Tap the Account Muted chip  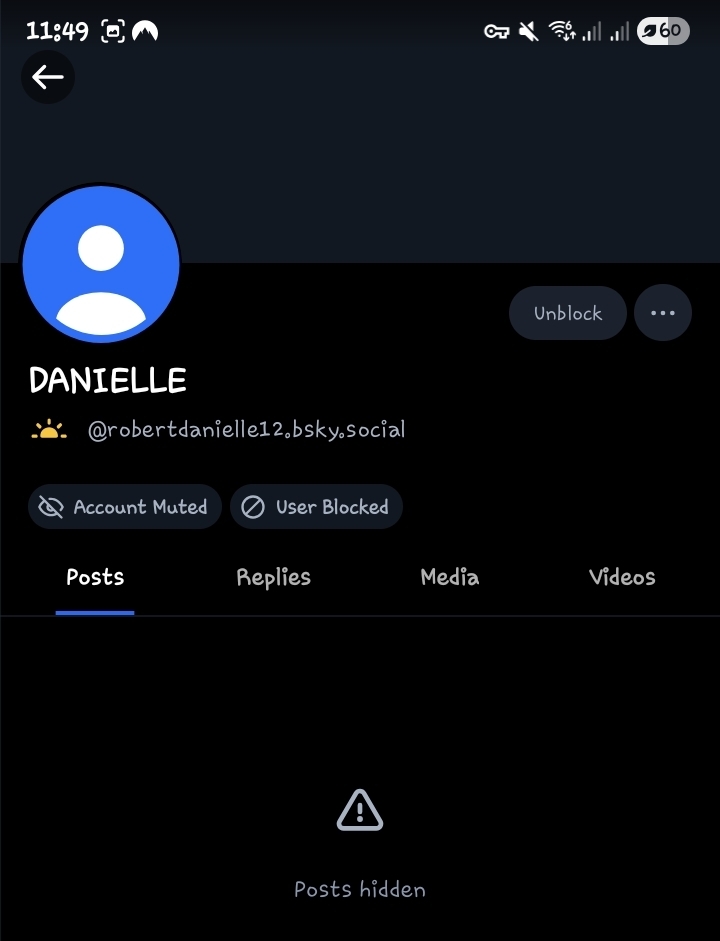[x=125, y=507]
